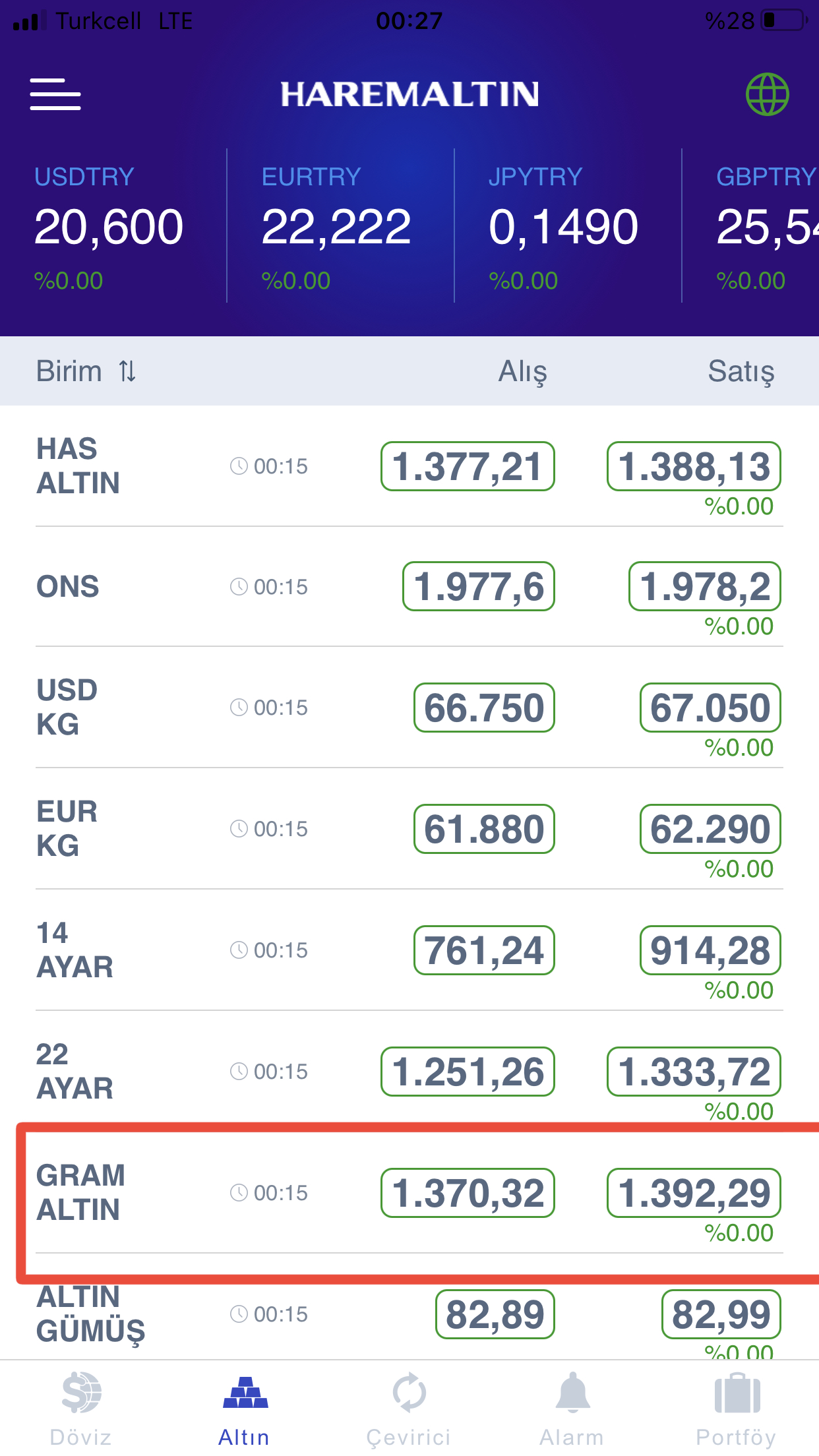The width and height of the screenshot is (819, 1456).
Task: View details for 22 AYAR
Action: 409,1072
